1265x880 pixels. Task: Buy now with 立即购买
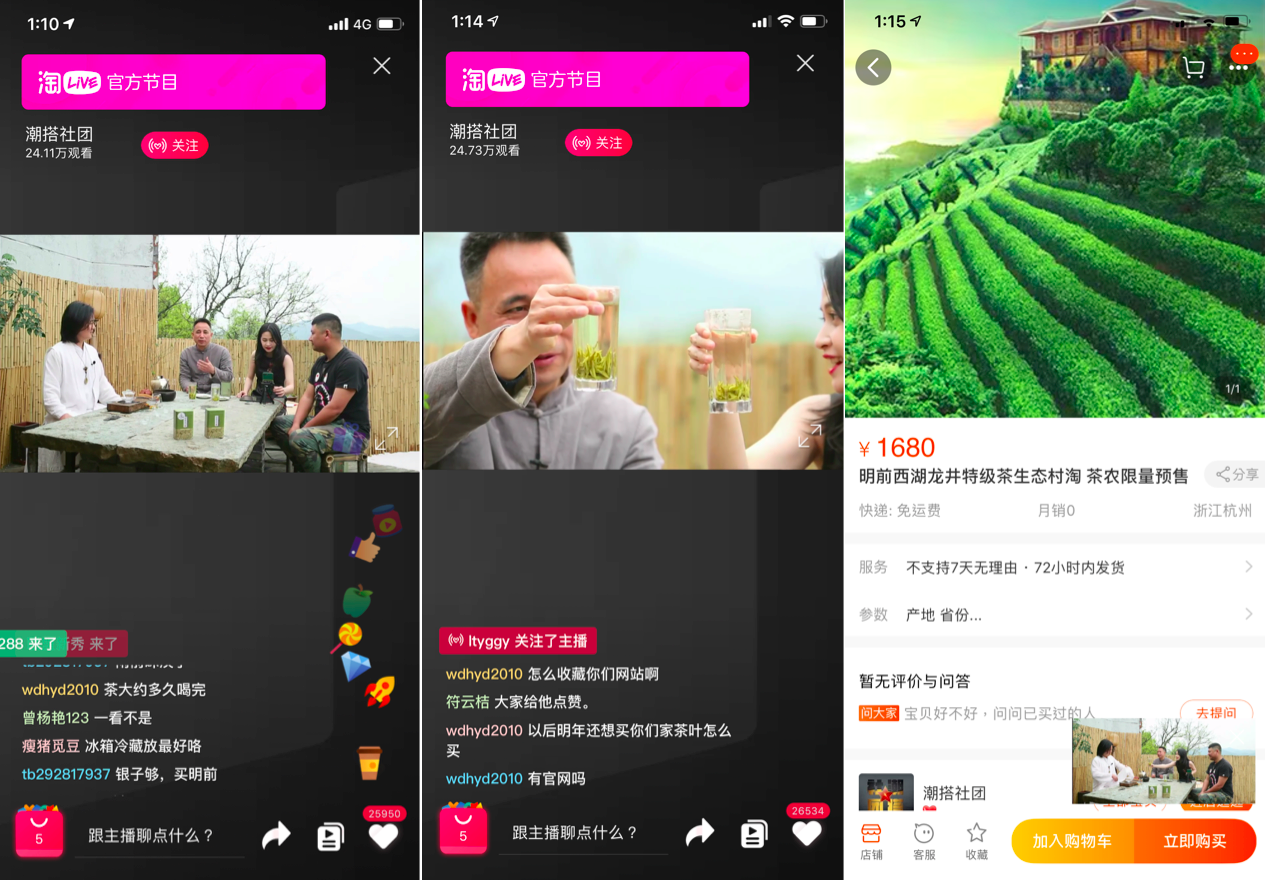coord(1194,841)
